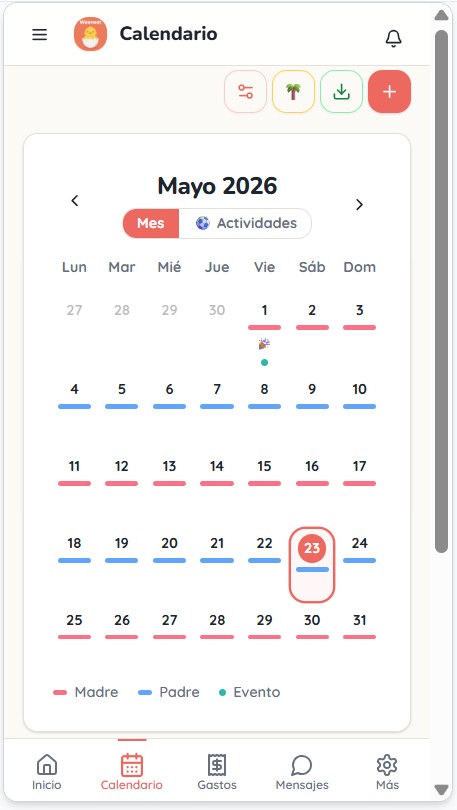Open the Más tab

click(387, 772)
